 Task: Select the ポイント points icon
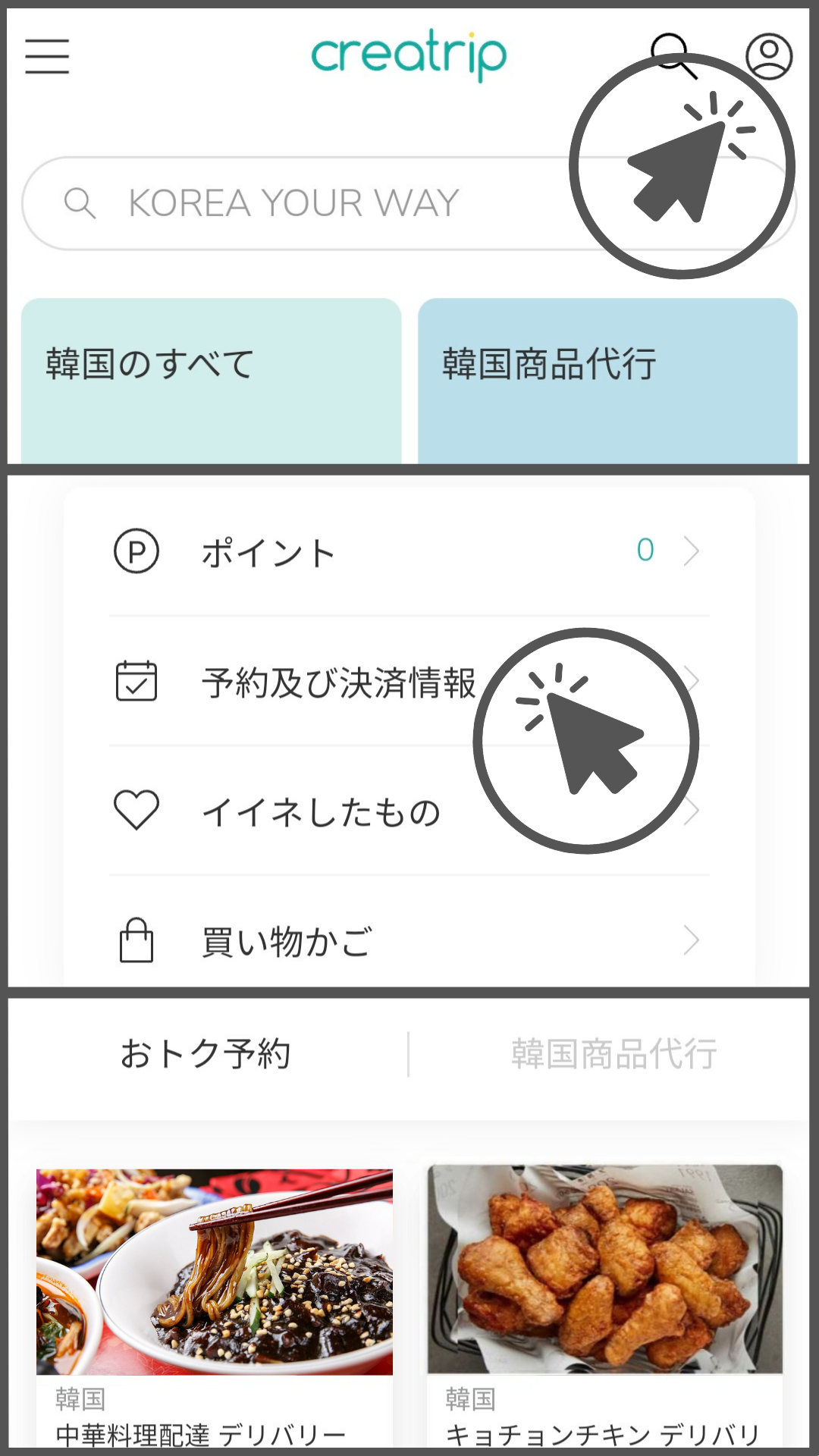point(136,551)
